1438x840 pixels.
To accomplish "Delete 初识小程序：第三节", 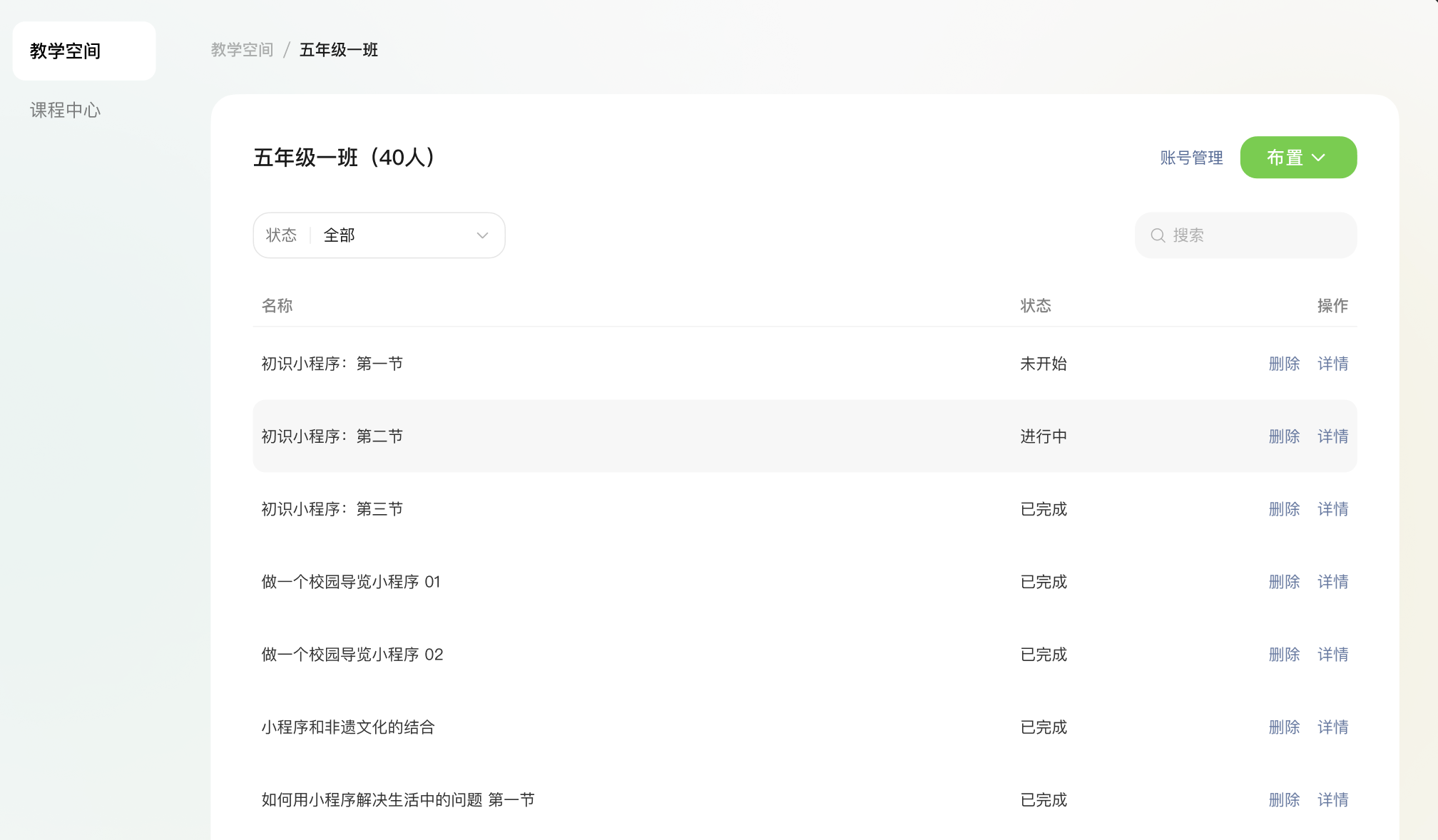I will click(x=1284, y=509).
